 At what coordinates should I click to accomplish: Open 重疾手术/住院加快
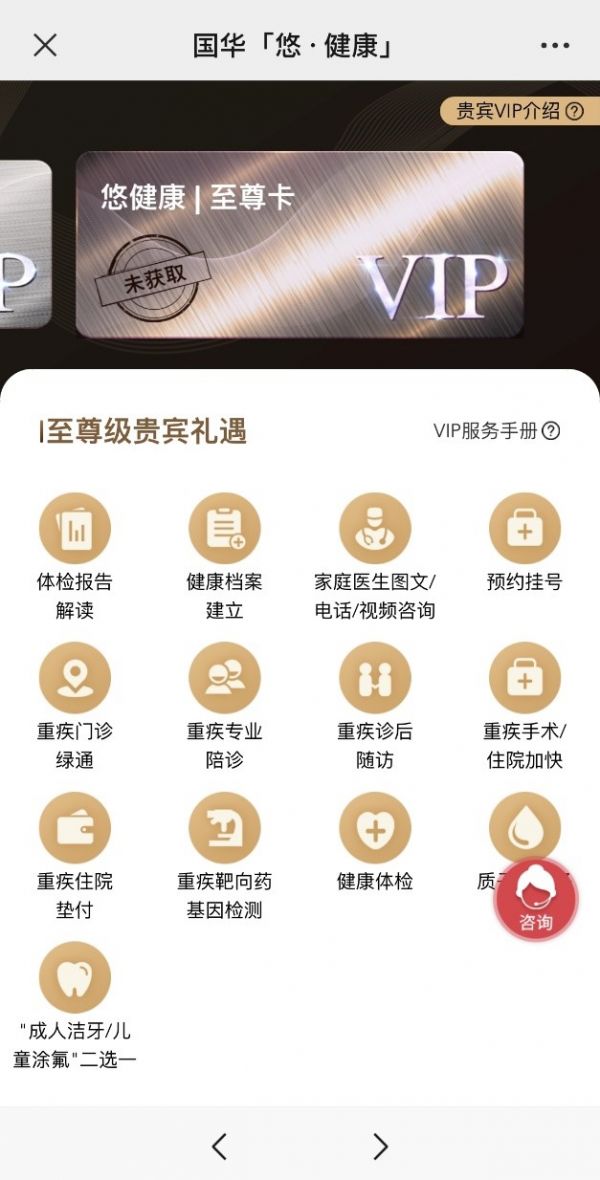tap(525, 679)
